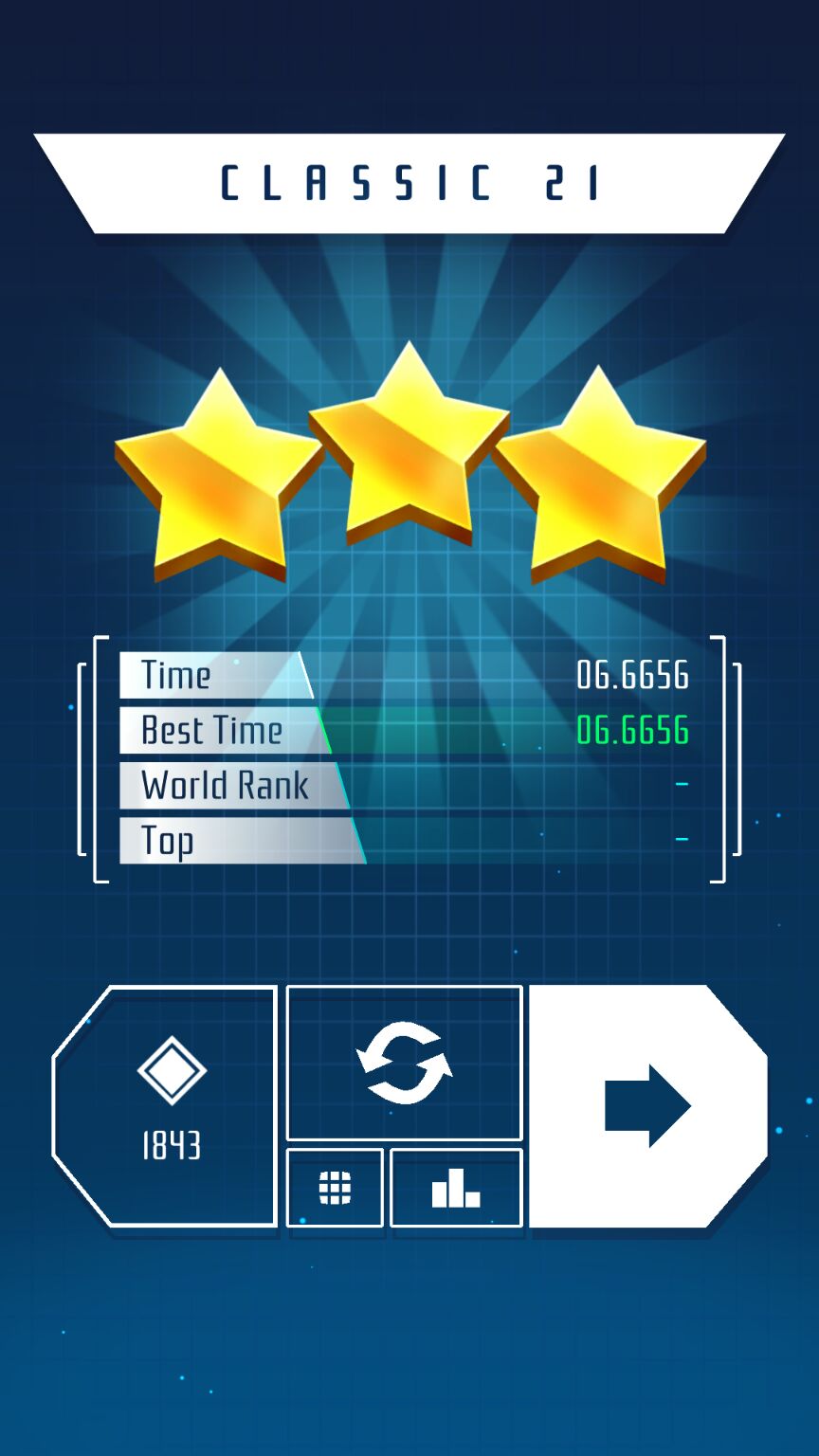Retry the level with the restart icon
The width and height of the screenshot is (819, 1456).
point(404,1063)
